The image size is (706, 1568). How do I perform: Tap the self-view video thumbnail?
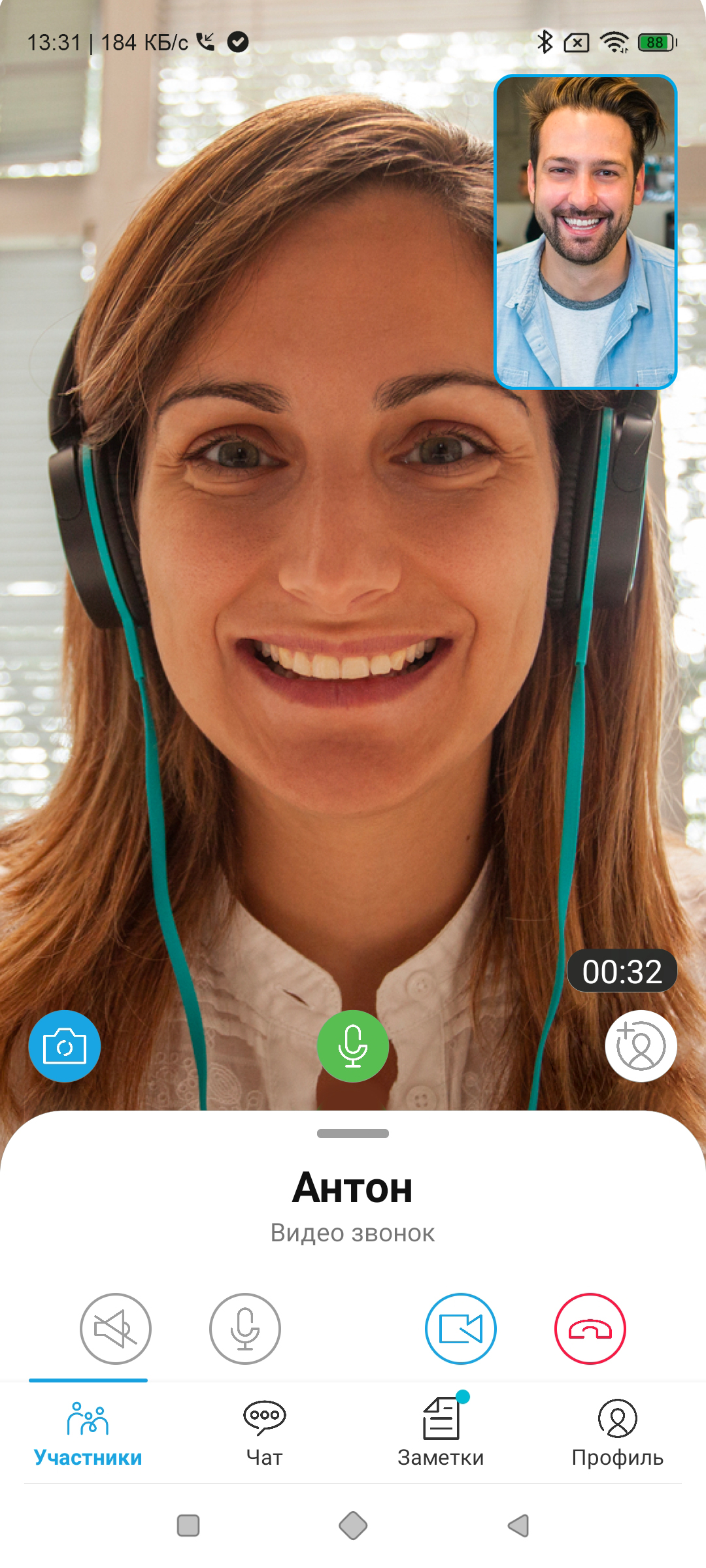585,232
